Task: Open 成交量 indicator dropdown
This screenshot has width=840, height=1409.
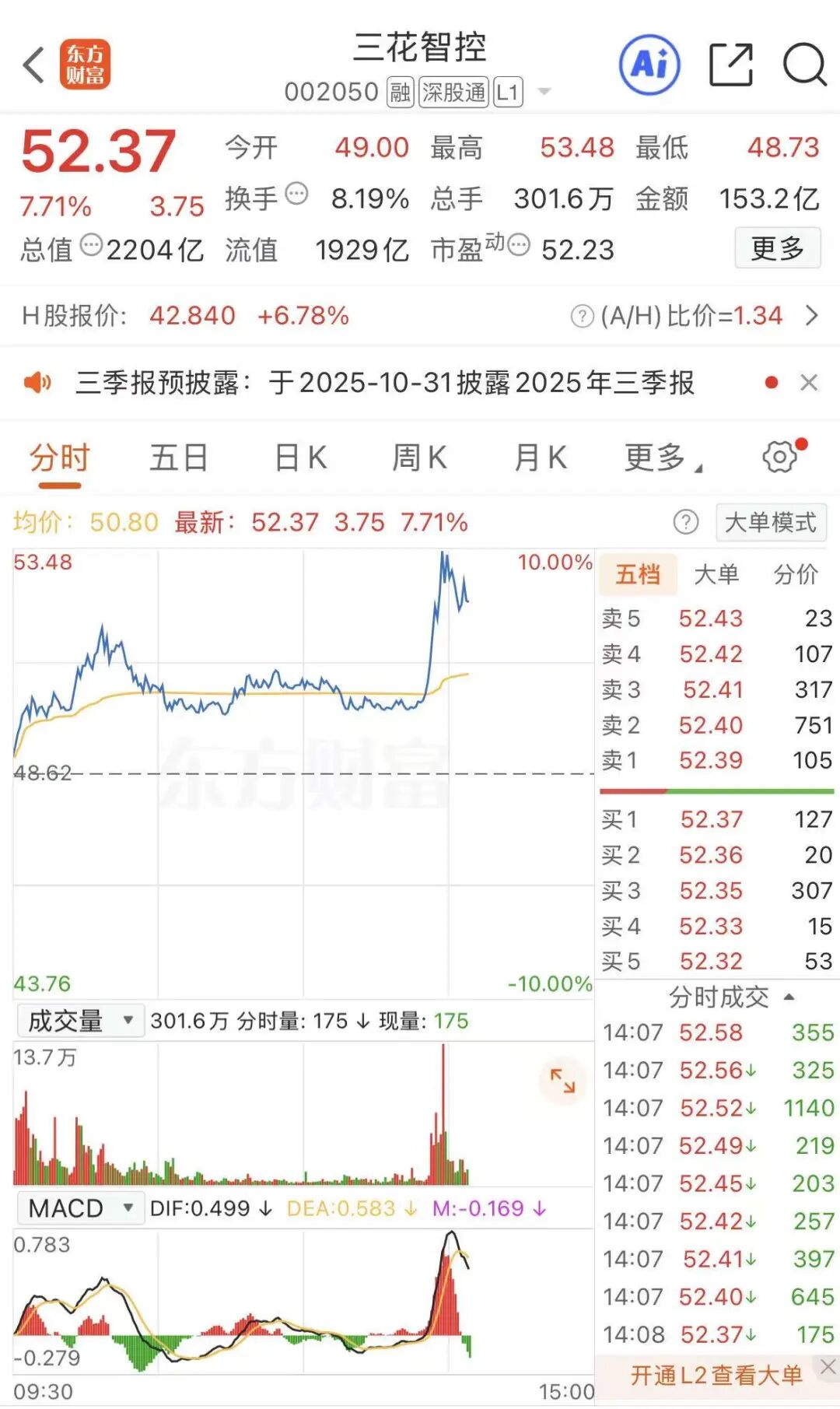Action: coord(80,1021)
